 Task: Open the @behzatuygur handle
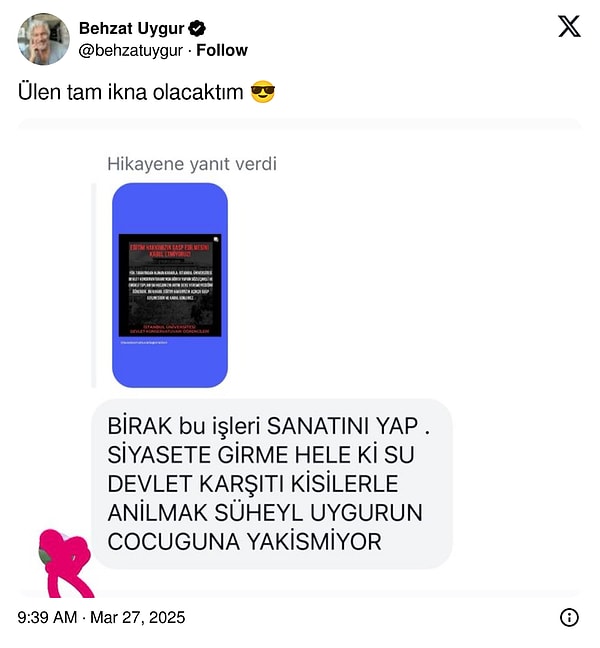point(132,50)
